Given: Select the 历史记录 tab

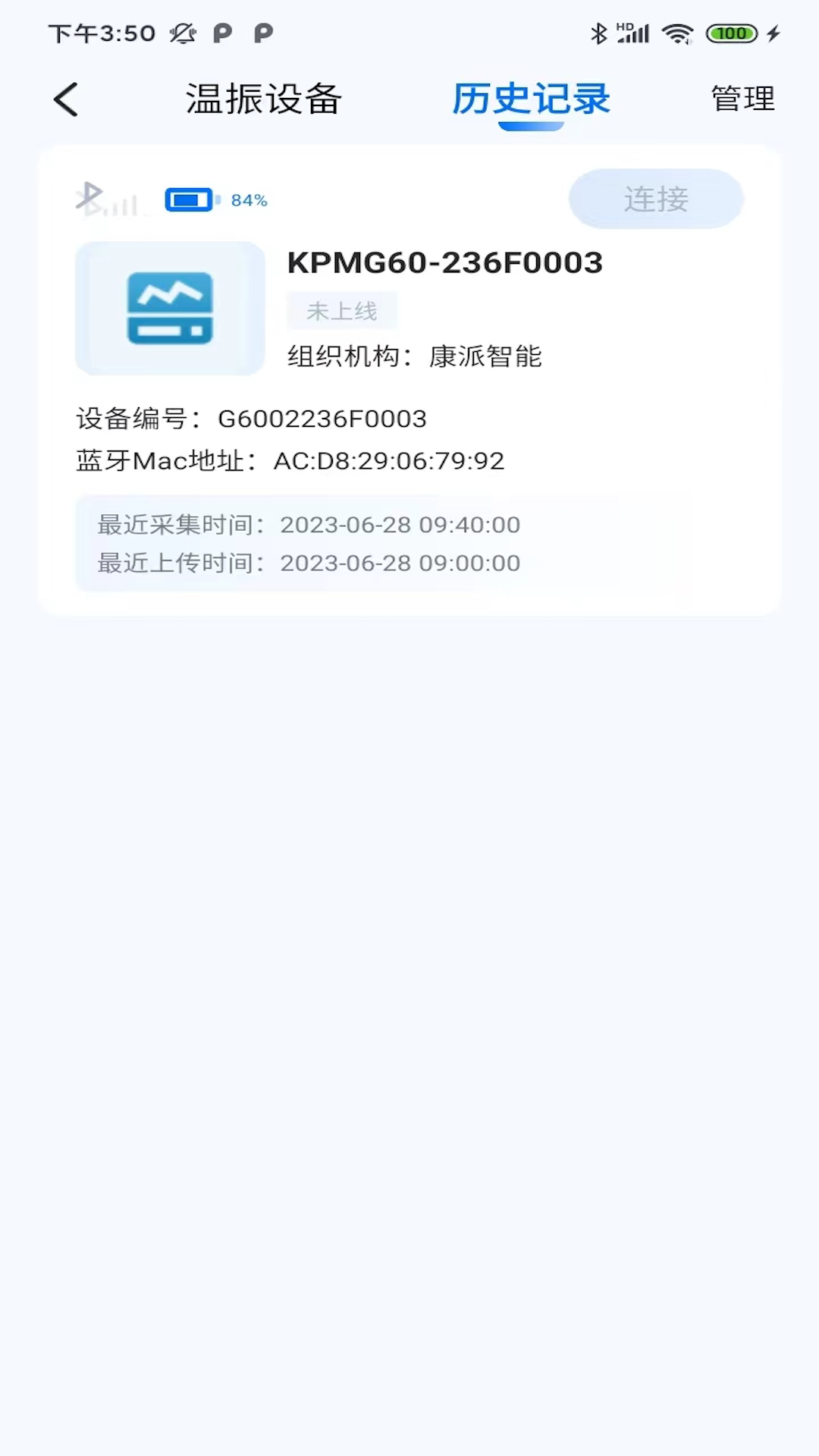Looking at the screenshot, I should pyautogui.click(x=531, y=99).
